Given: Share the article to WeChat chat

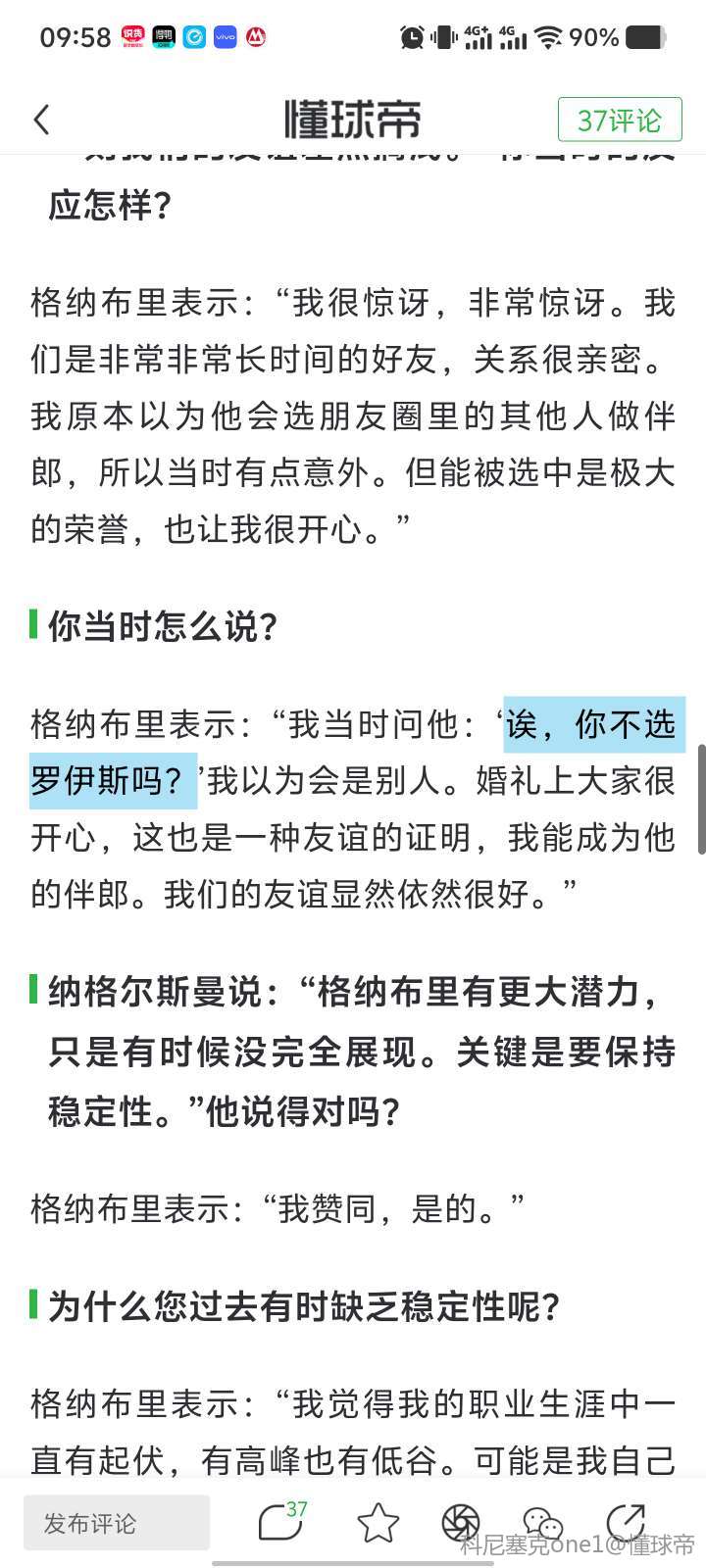Looking at the screenshot, I should (x=542, y=1523).
